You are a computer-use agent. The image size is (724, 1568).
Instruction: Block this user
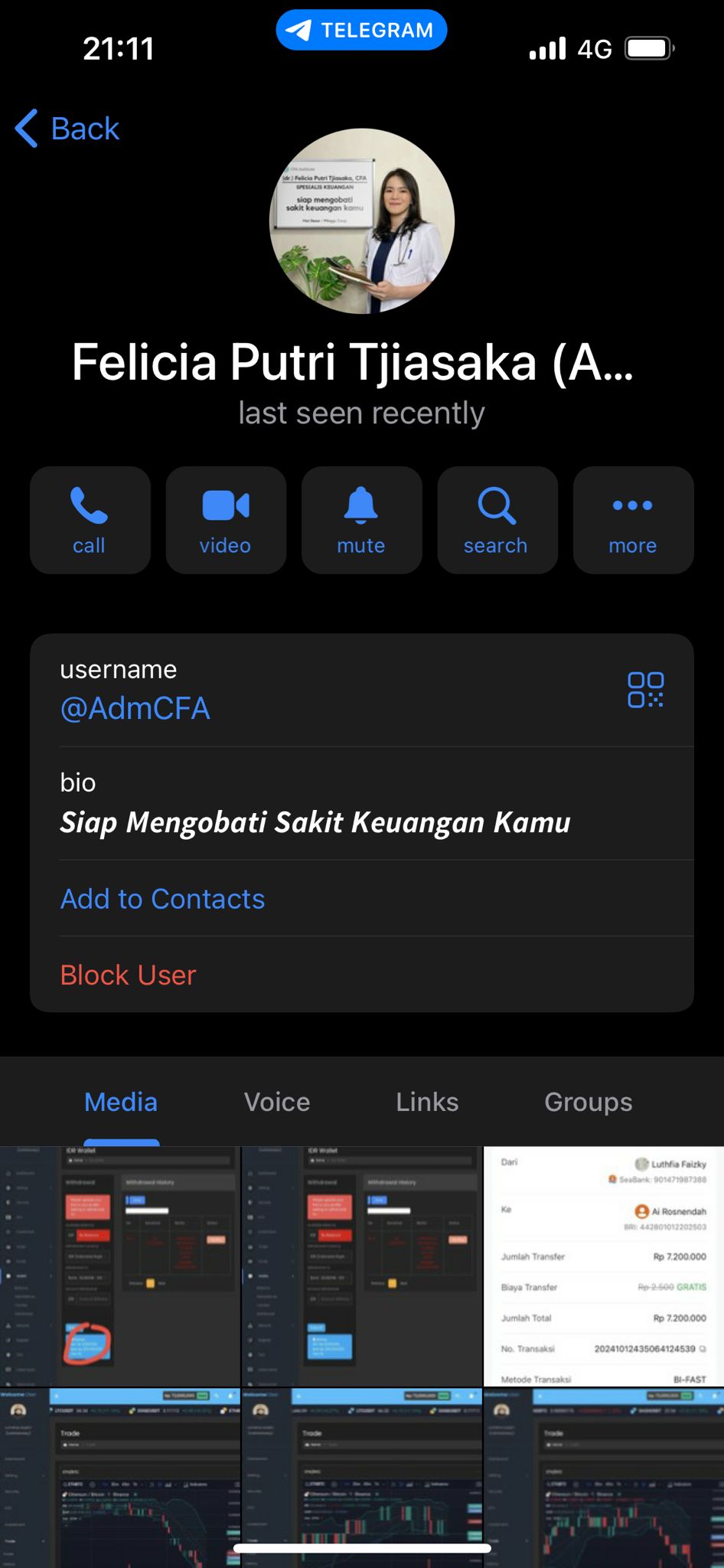(x=128, y=975)
